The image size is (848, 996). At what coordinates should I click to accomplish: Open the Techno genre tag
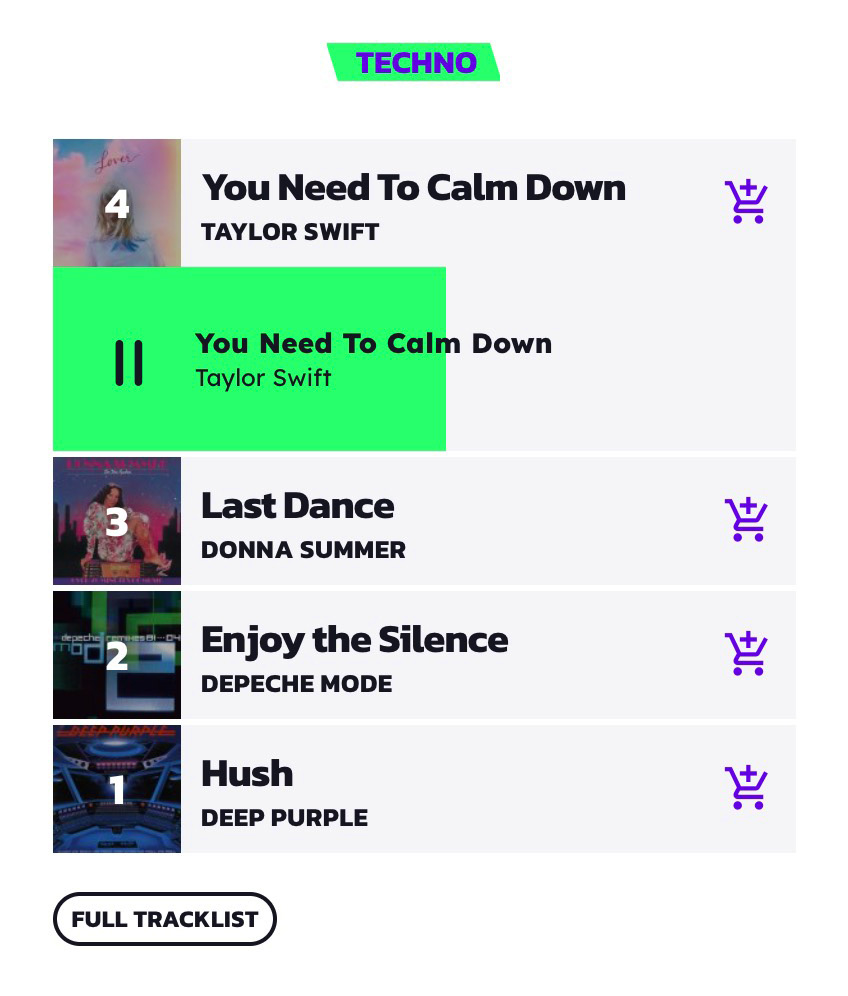pyautogui.click(x=415, y=62)
